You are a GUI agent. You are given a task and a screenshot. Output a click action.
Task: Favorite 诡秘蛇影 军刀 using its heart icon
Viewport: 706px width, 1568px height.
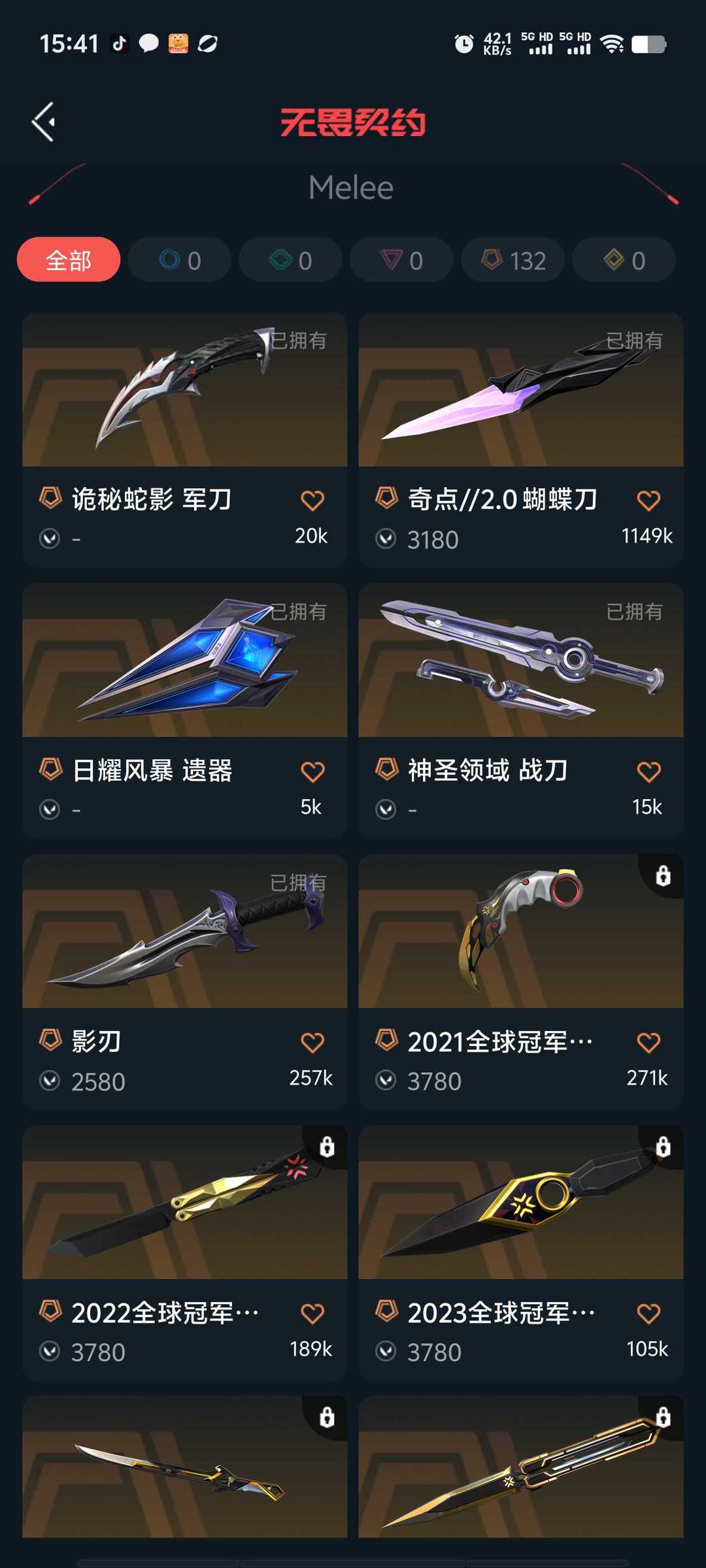(x=312, y=498)
